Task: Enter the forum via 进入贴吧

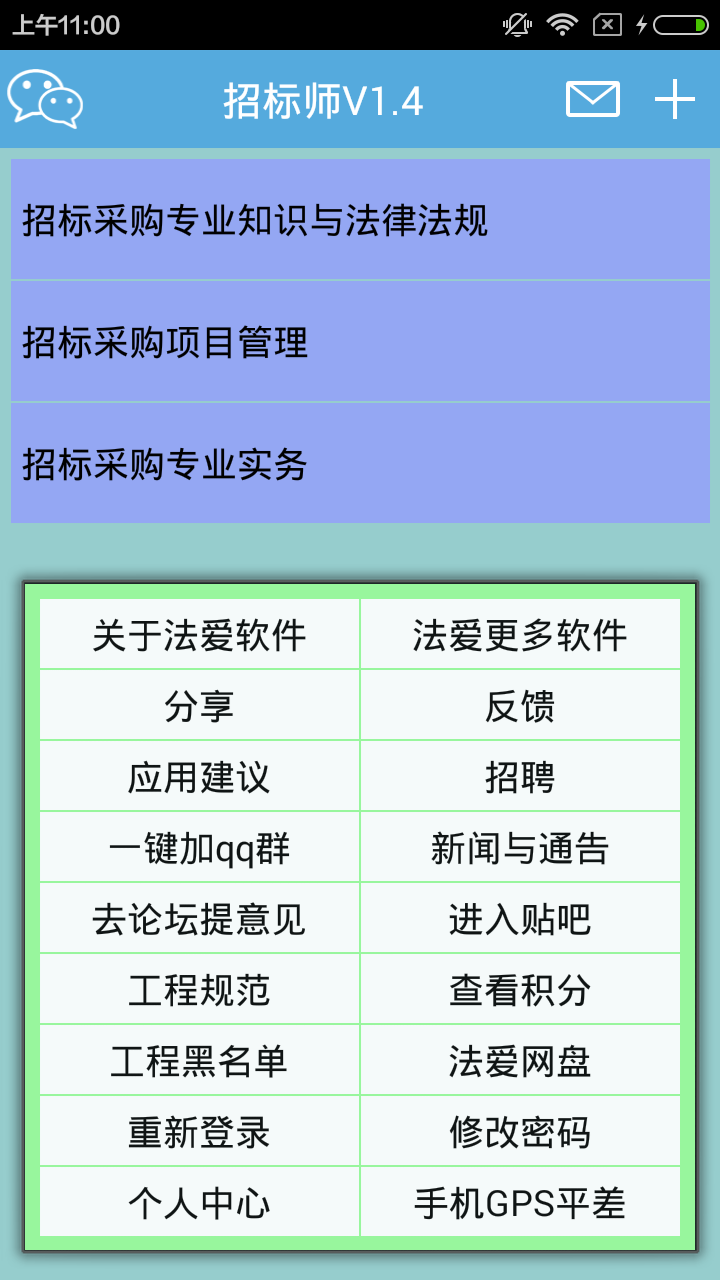Action: click(x=519, y=917)
